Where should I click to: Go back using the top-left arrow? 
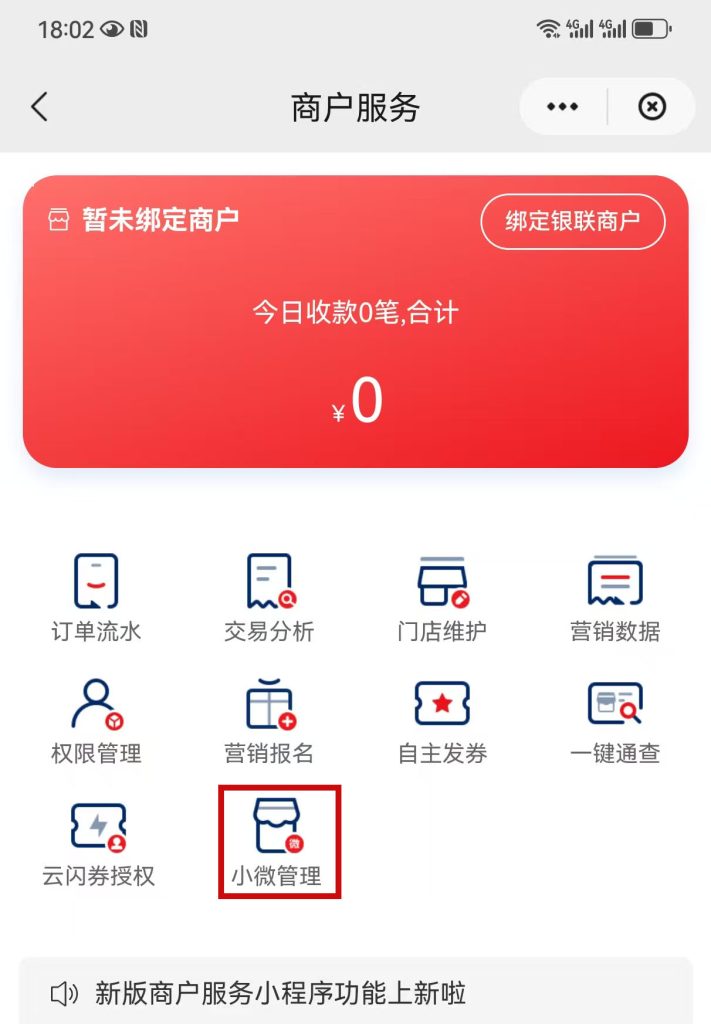(39, 107)
